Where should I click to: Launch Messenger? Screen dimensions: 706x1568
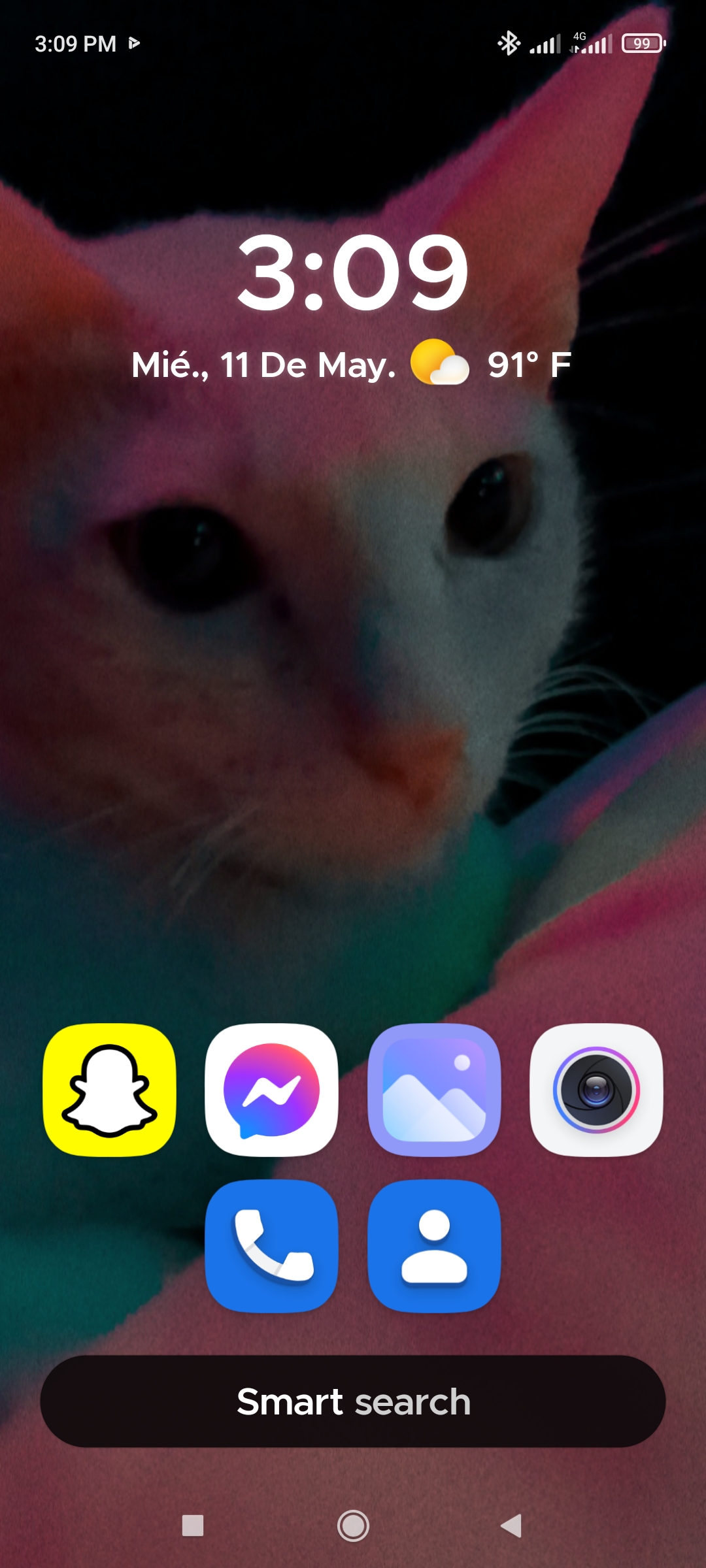point(271,1090)
